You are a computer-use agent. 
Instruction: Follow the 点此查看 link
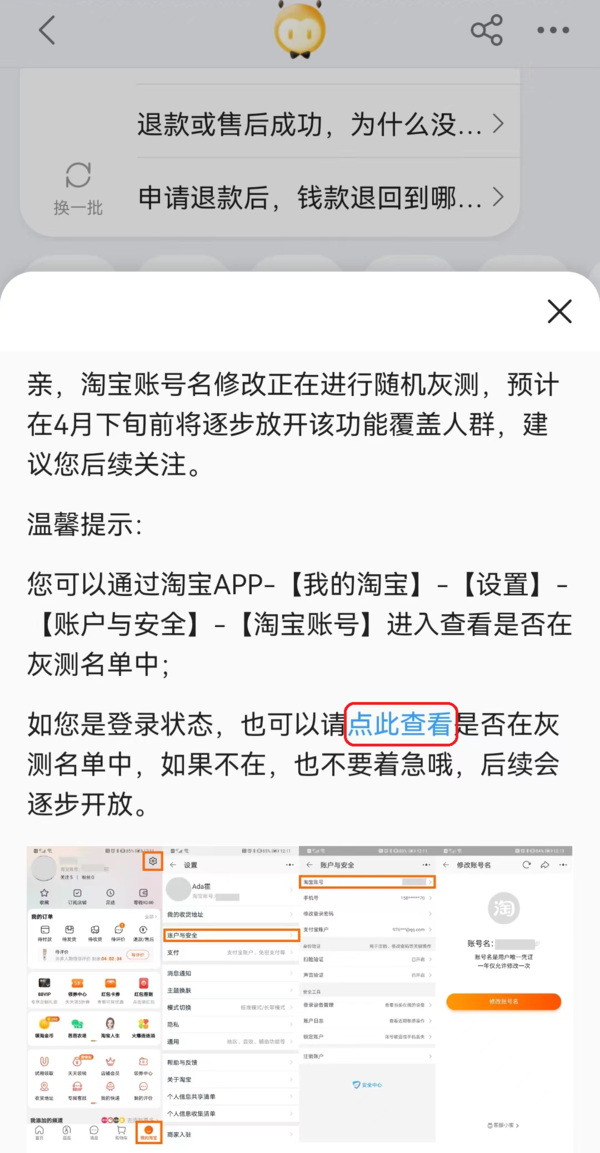[401, 724]
